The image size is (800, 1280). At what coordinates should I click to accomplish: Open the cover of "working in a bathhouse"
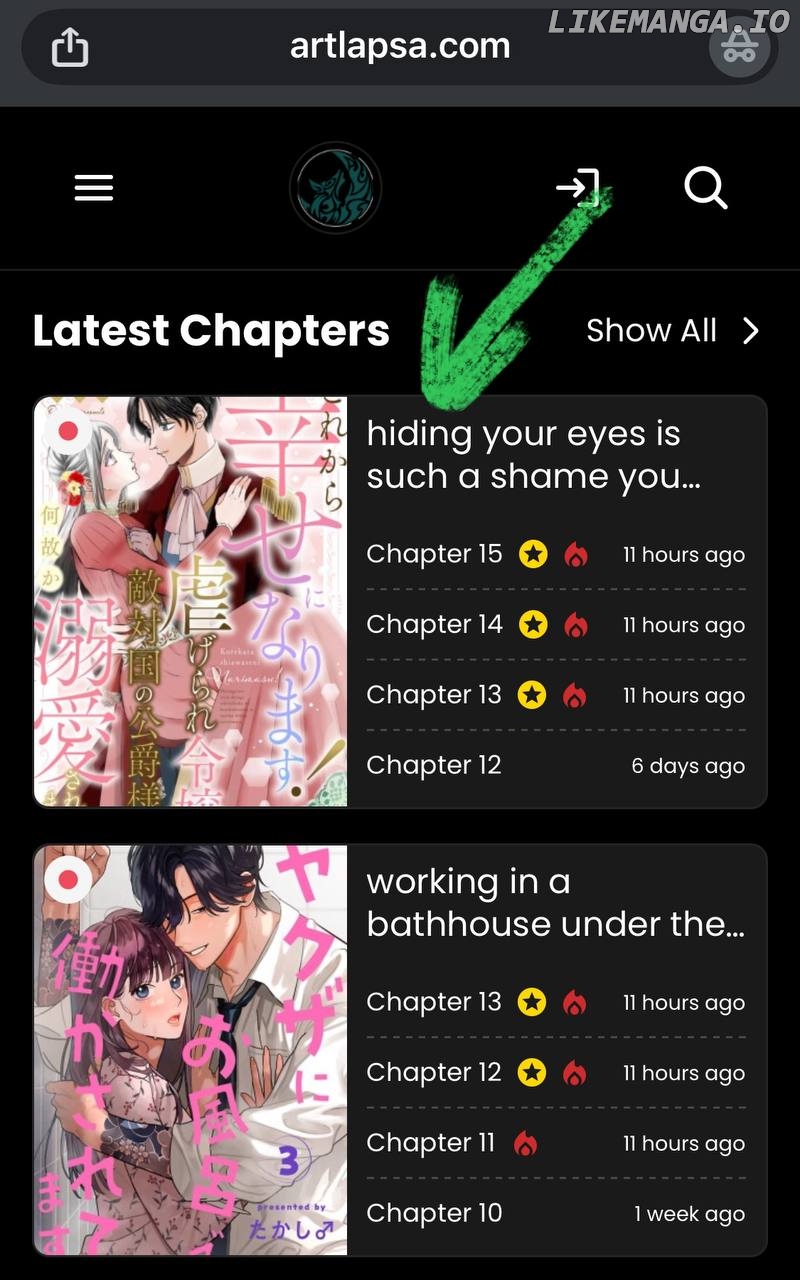pyautogui.click(x=191, y=1050)
